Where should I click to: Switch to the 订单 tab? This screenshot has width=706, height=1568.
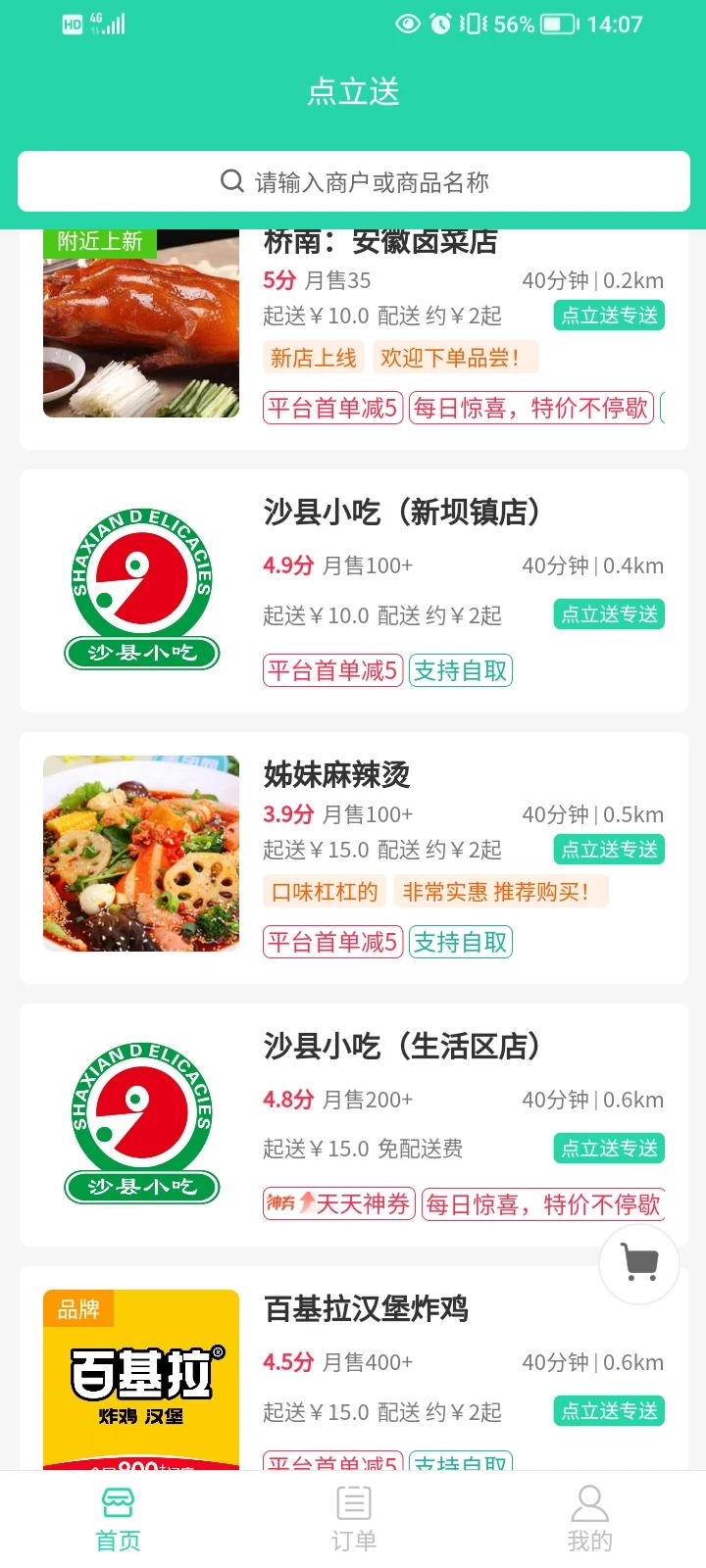tap(353, 1516)
